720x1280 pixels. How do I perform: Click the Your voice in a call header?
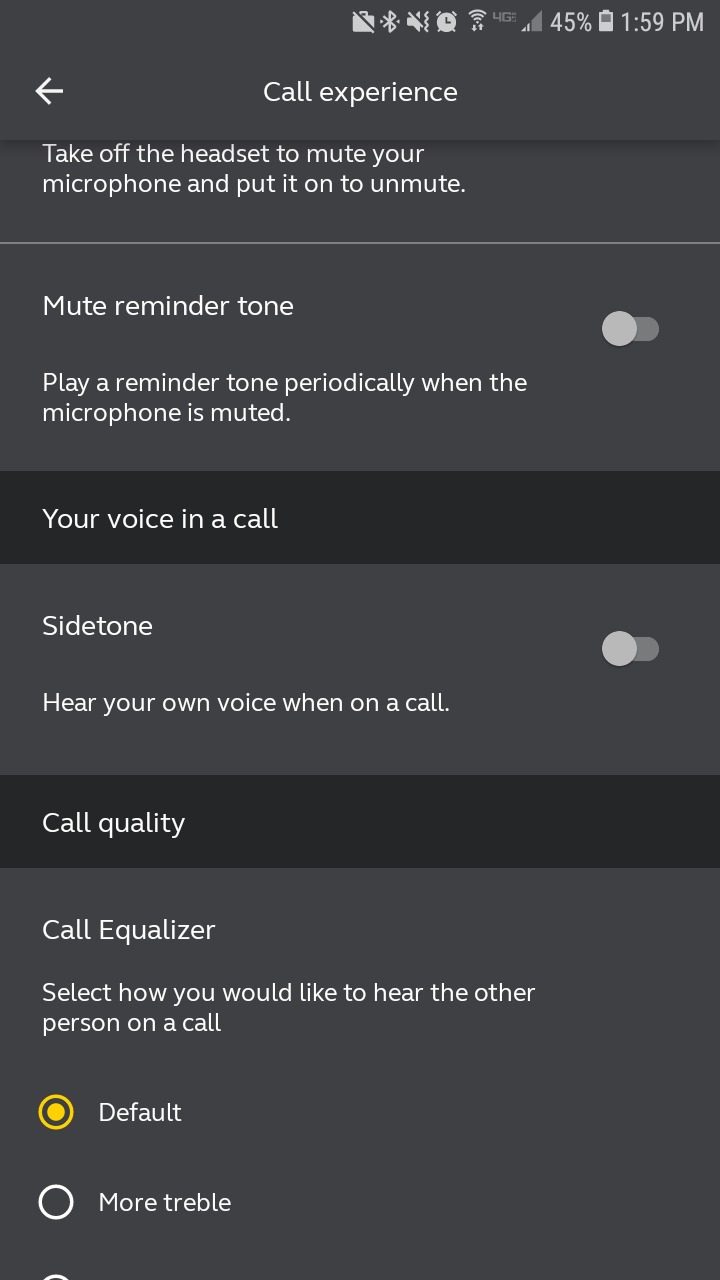point(160,518)
